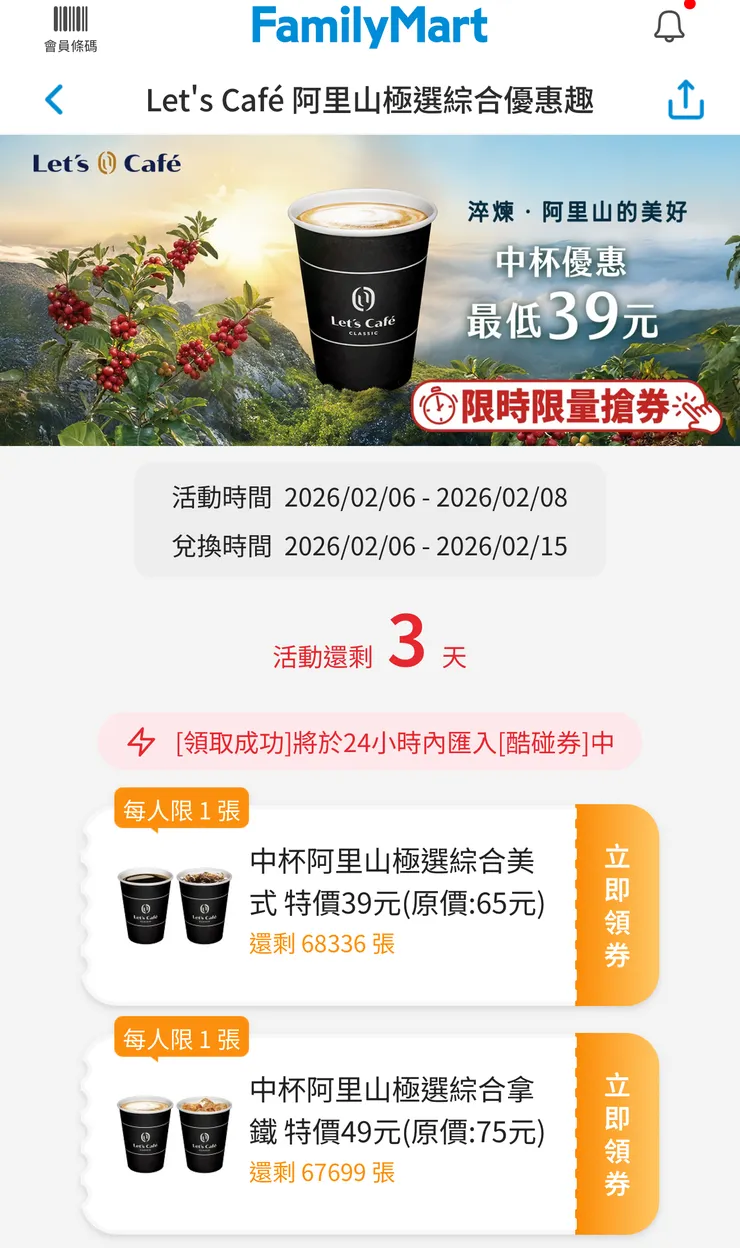Tap the FamilyMart logo in the header
Viewport: 740px width, 1248px height.
coord(369,25)
